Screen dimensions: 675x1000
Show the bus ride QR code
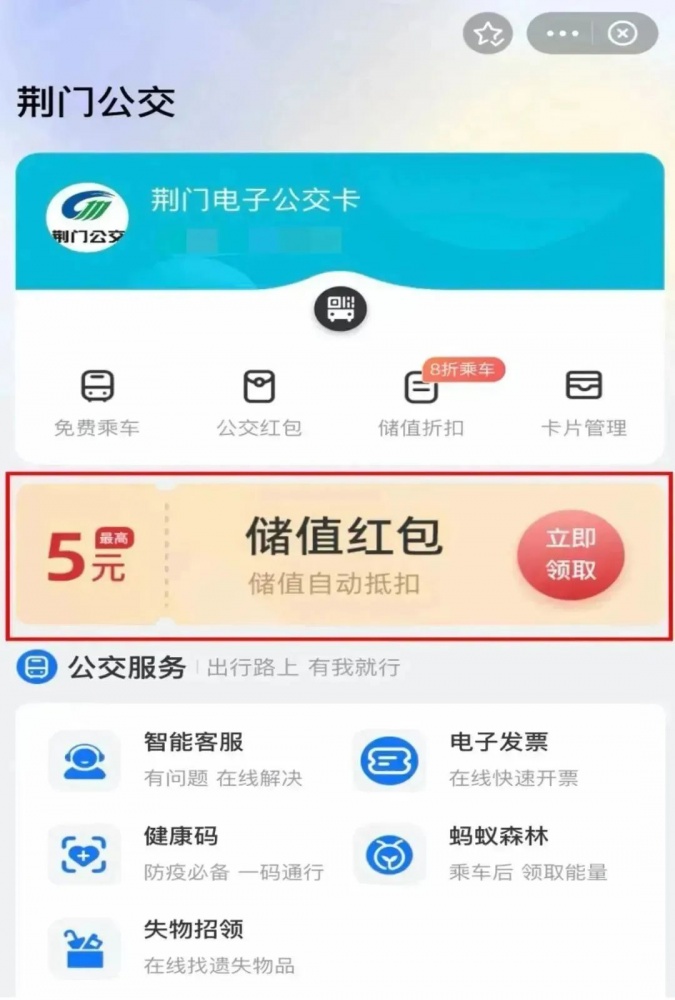coord(340,309)
